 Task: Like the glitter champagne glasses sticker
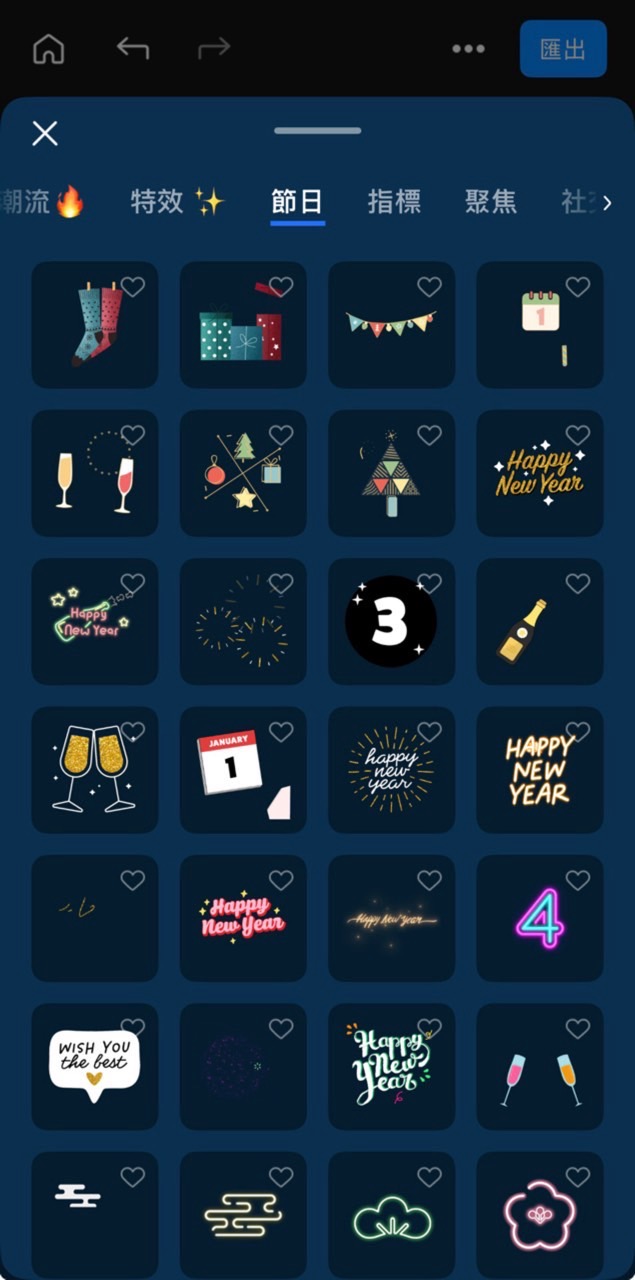pos(133,732)
